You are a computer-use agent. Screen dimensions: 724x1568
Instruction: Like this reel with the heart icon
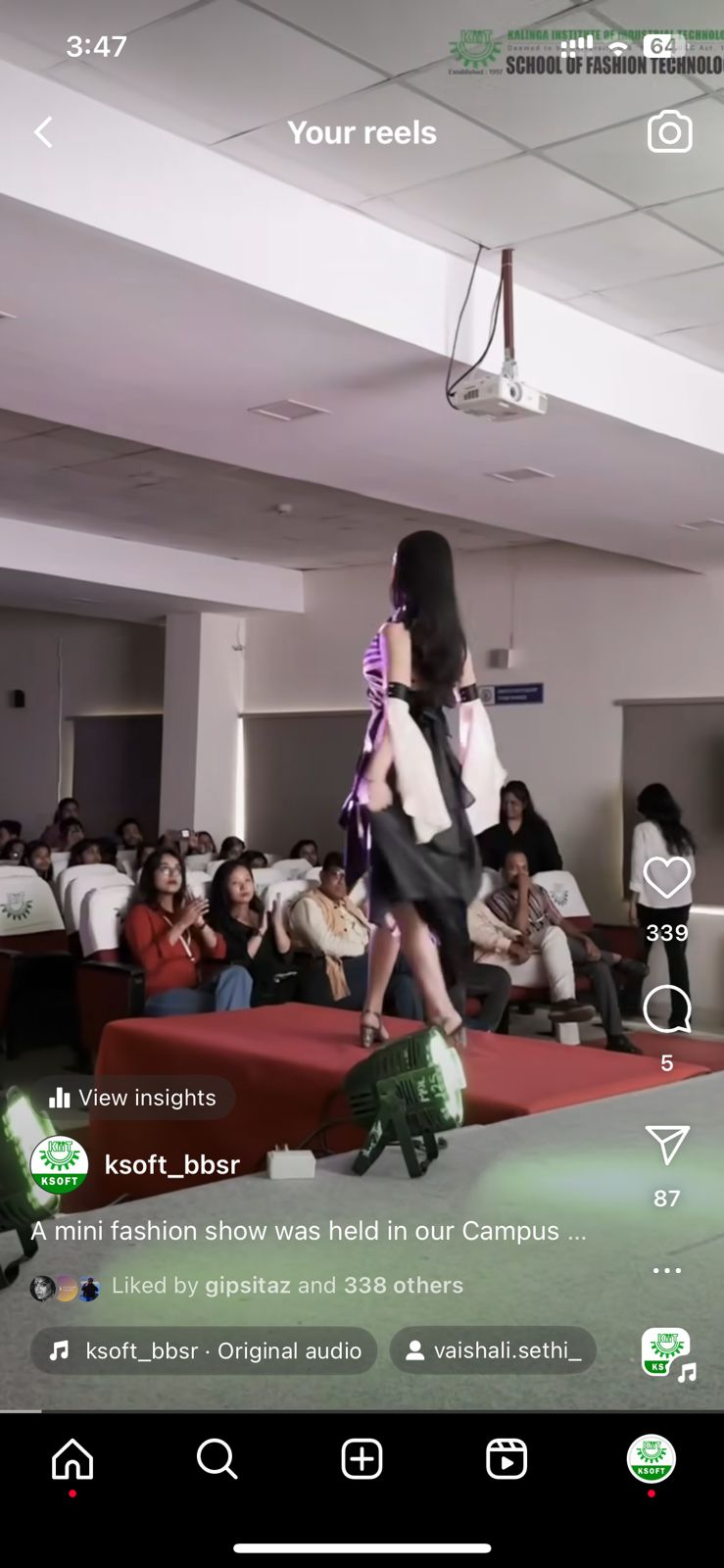point(667,878)
